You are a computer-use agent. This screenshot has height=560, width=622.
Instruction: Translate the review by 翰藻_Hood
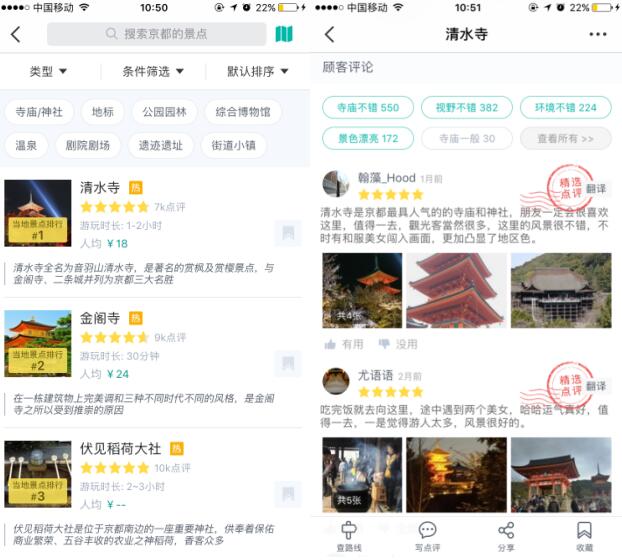pyautogui.click(x=596, y=189)
